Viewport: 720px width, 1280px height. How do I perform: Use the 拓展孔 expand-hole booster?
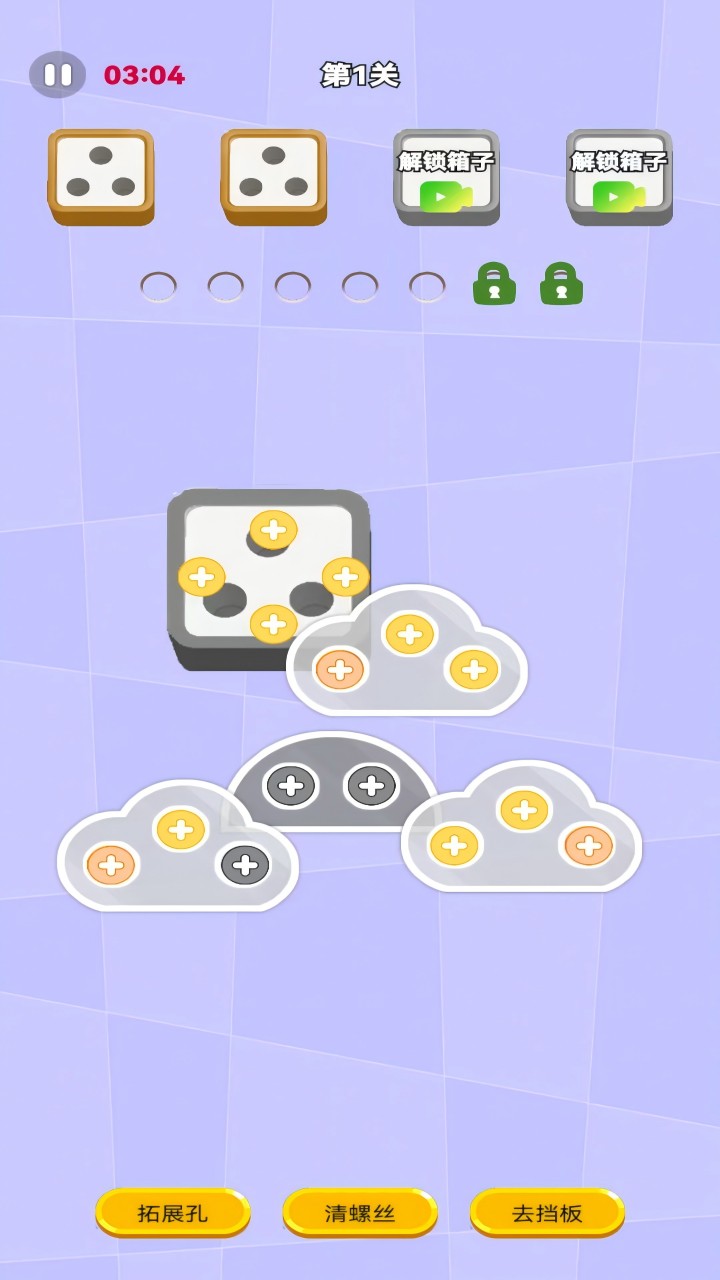(173, 1213)
